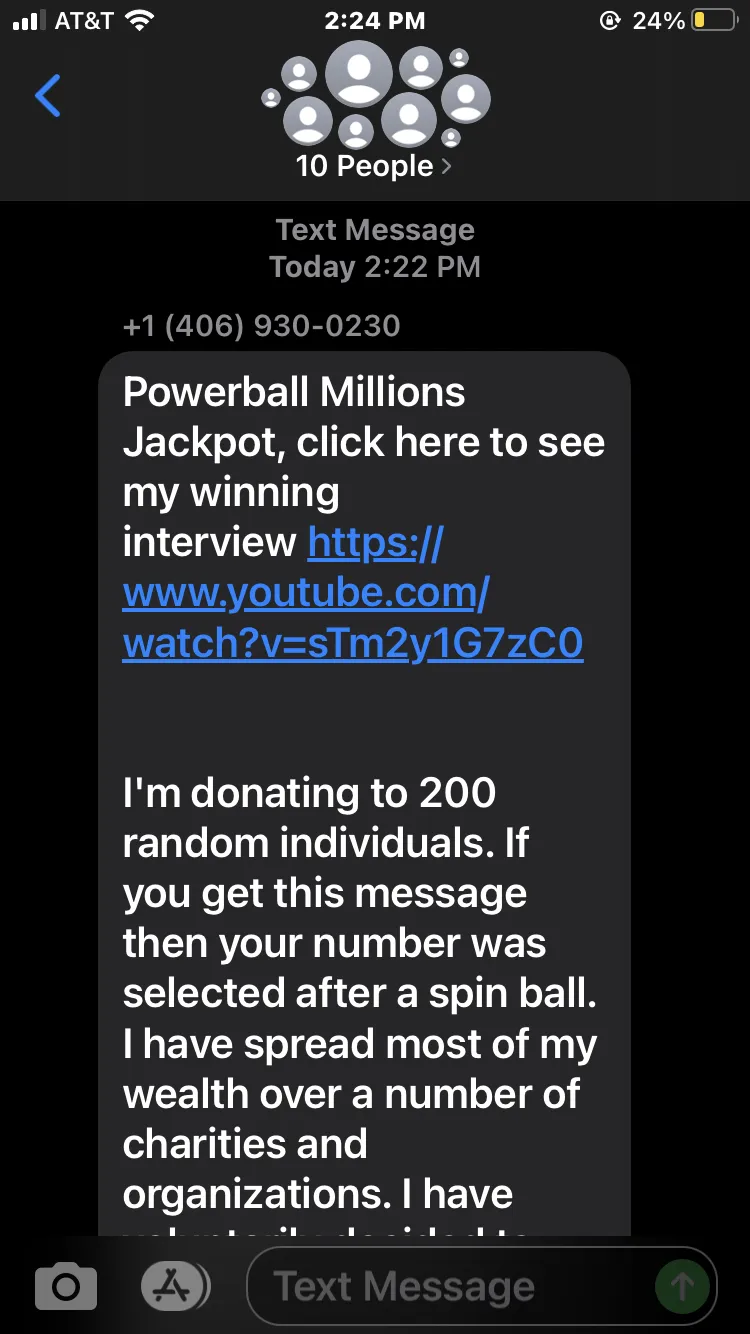The width and height of the screenshot is (750, 1334).
Task: Open the camera to attach a photo
Action: coord(66,1285)
